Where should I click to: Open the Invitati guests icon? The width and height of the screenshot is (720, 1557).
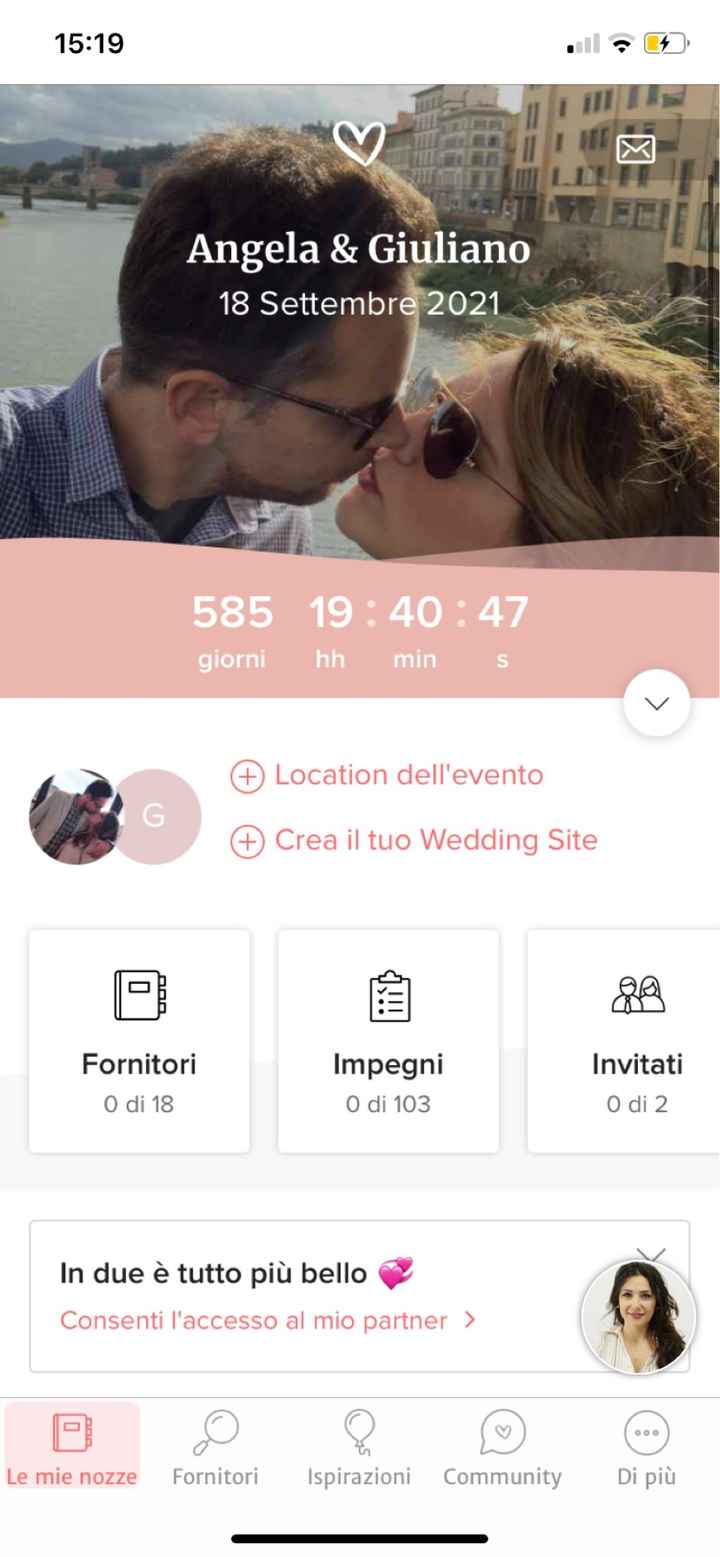(x=637, y=994)
